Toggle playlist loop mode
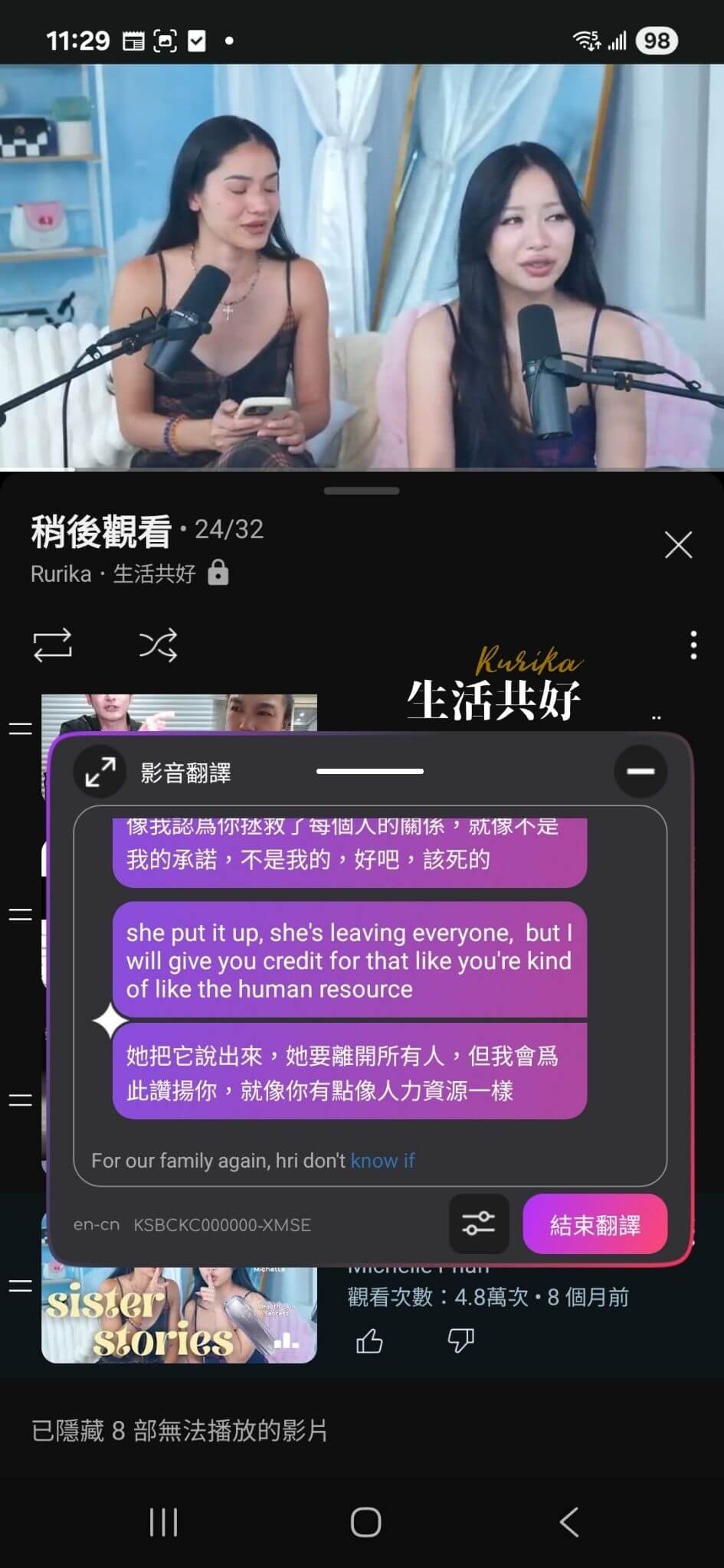 [52, 645]
